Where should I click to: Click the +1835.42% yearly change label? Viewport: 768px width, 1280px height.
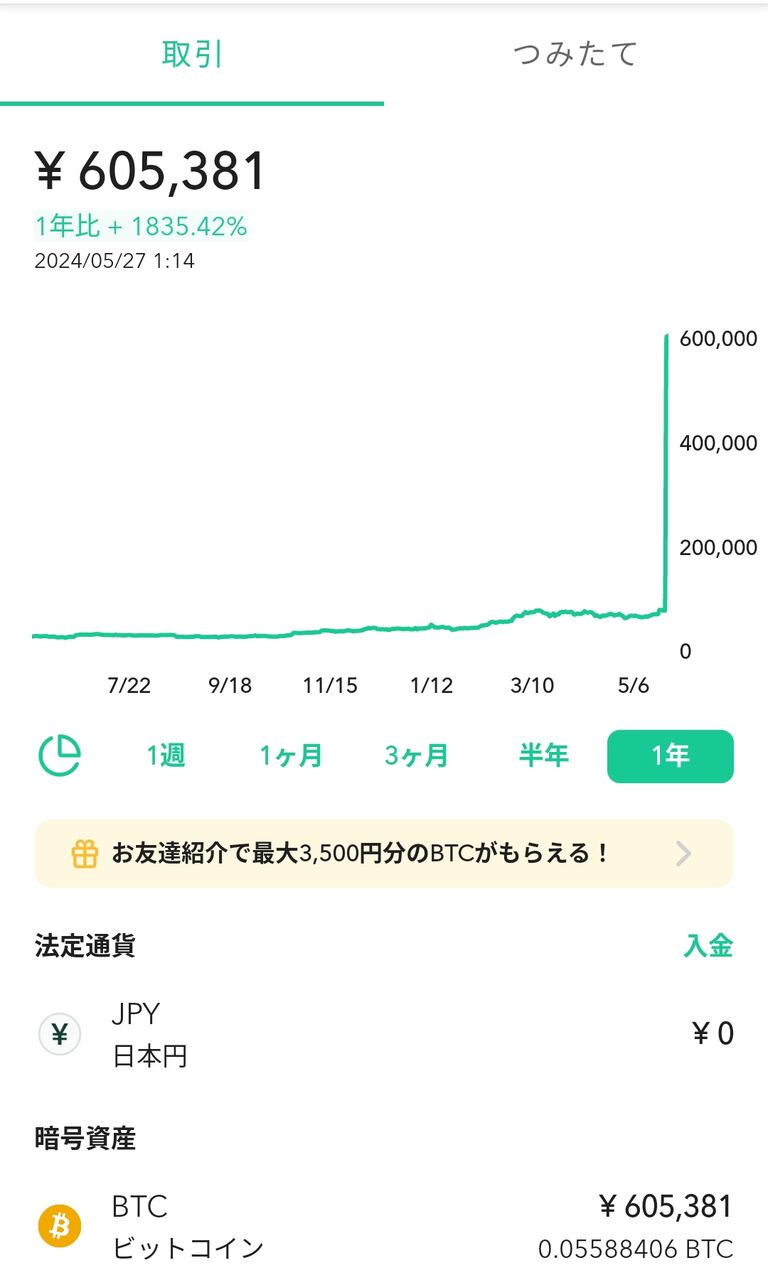[x=140, y=227]
